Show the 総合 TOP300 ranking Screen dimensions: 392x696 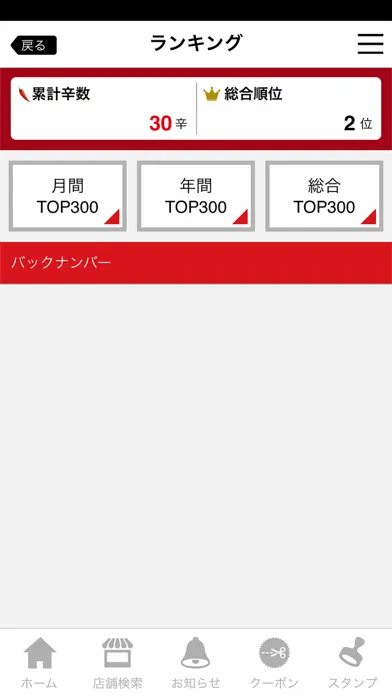[x=324, y=196]
